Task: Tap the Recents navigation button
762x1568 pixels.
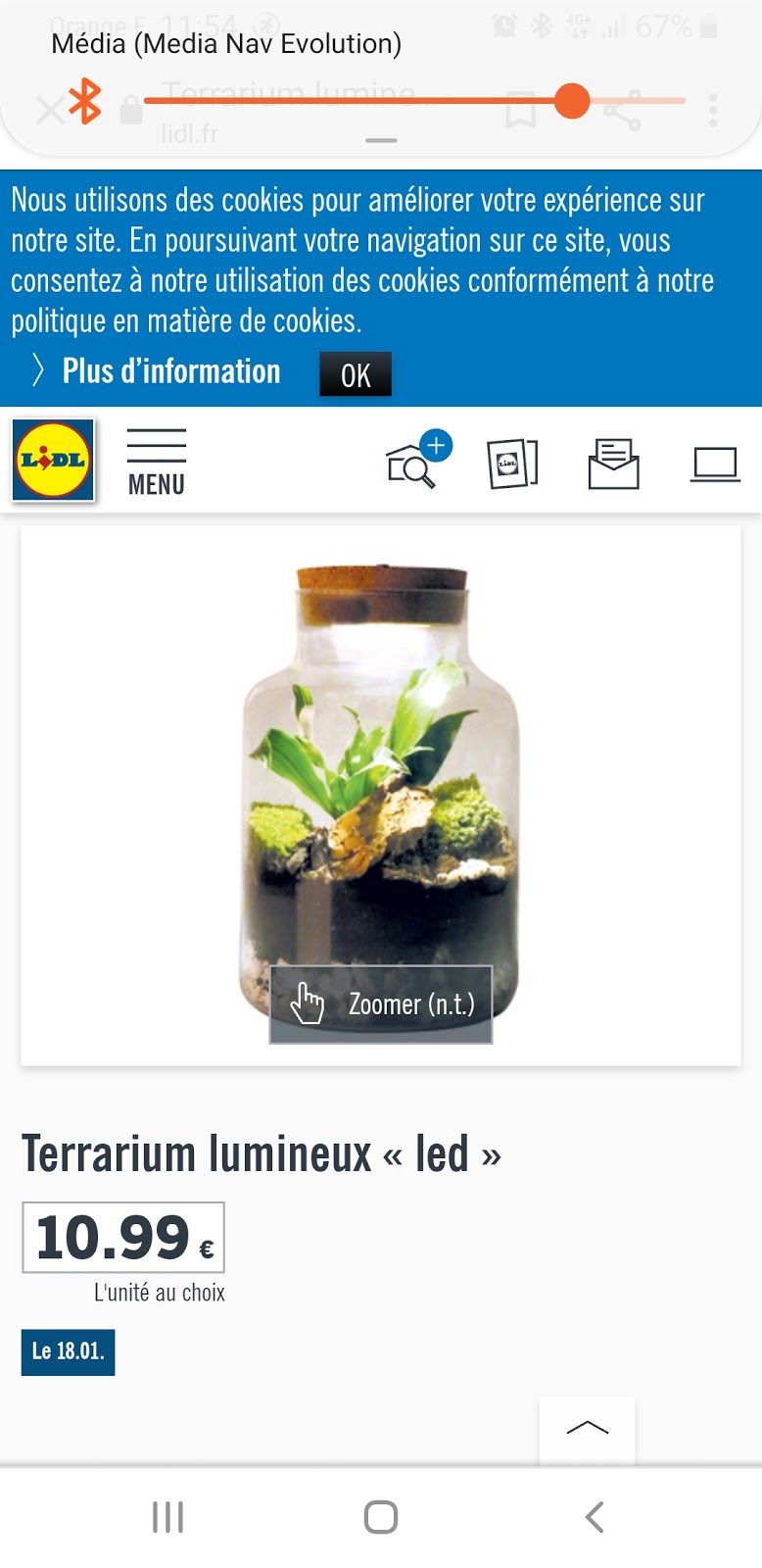Action: click(x=167, y=1515)
